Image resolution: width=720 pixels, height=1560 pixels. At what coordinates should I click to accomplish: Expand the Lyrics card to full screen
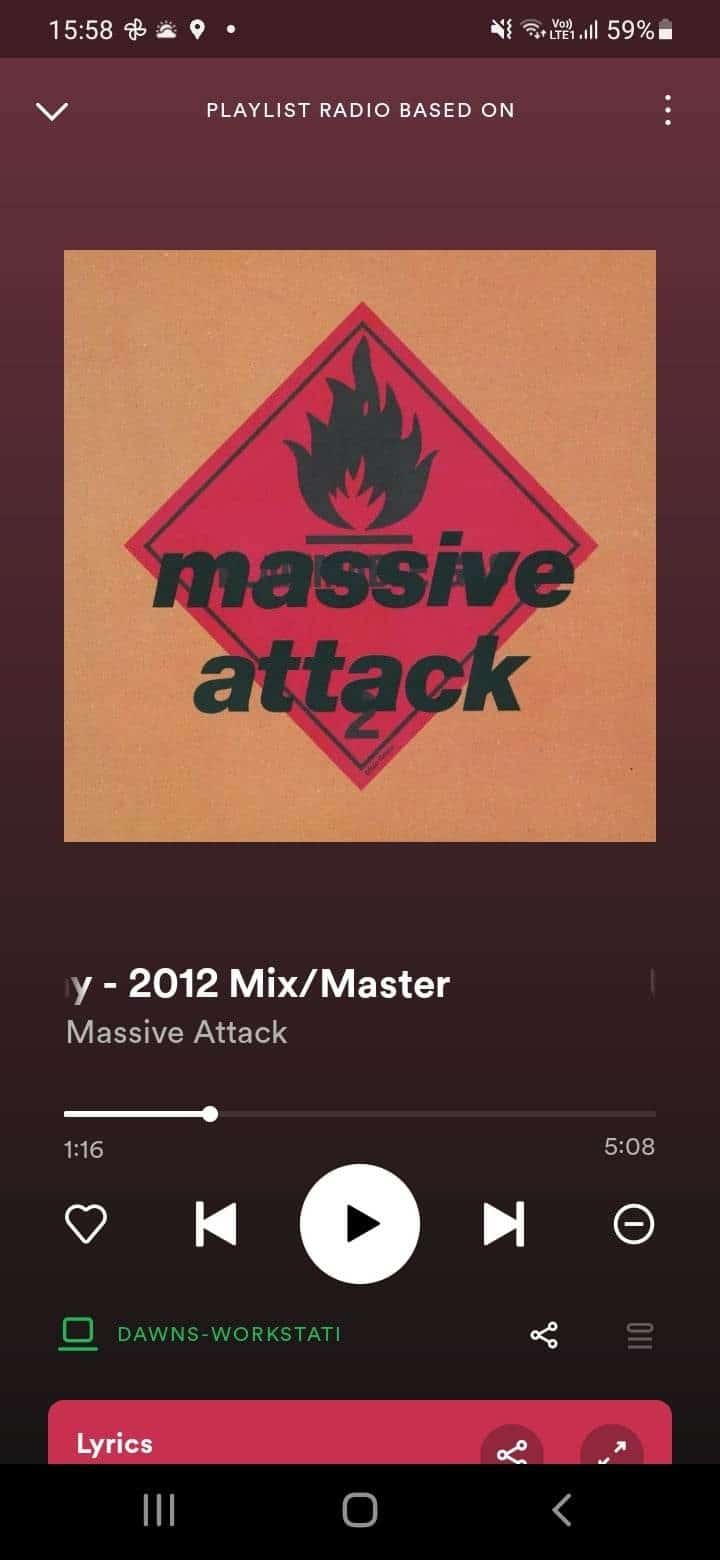[612, 1446]
